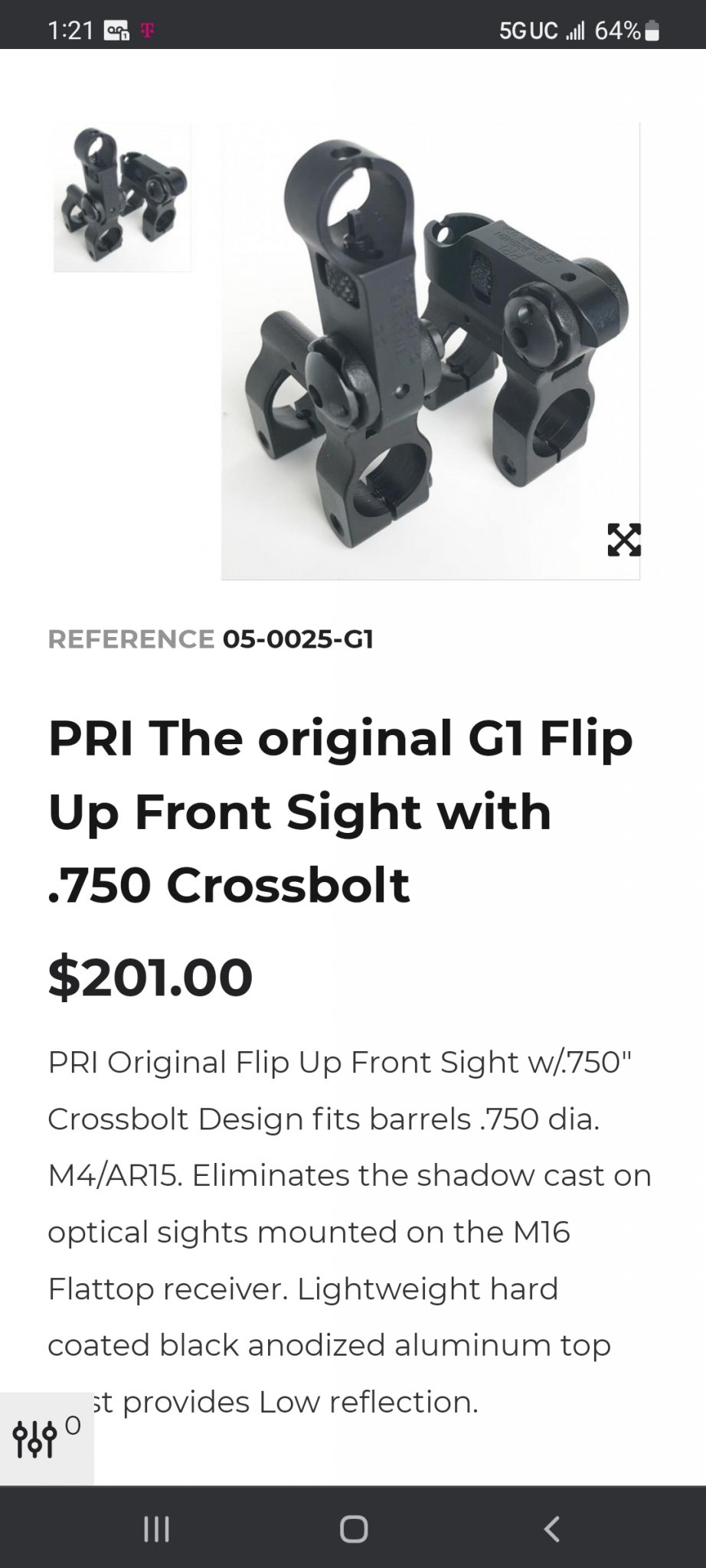Expand the product image to fullscreen

[x=623, y=540]
